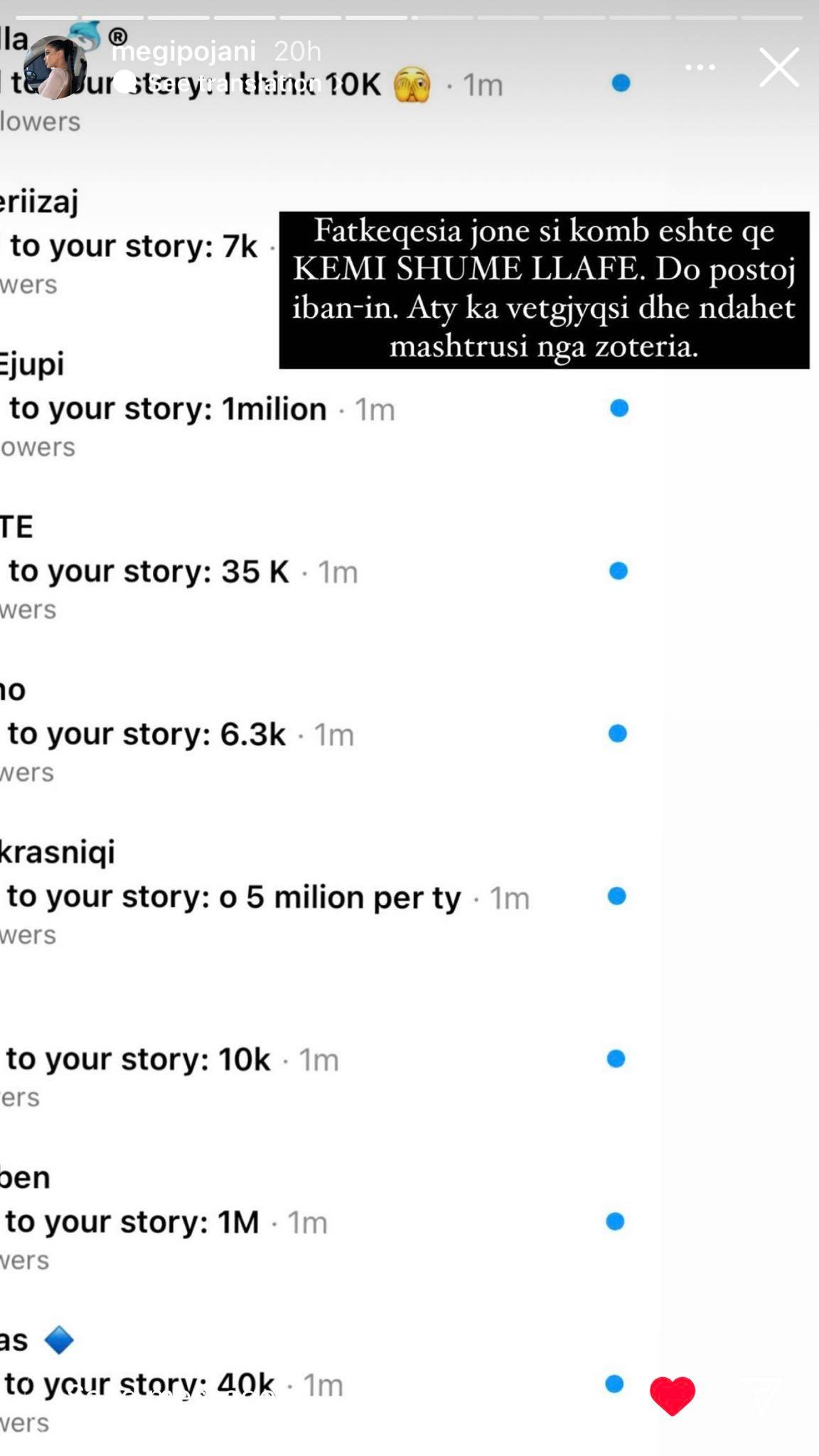
Task: Open the story's three-dot options menu
Action: coord(700,68)
